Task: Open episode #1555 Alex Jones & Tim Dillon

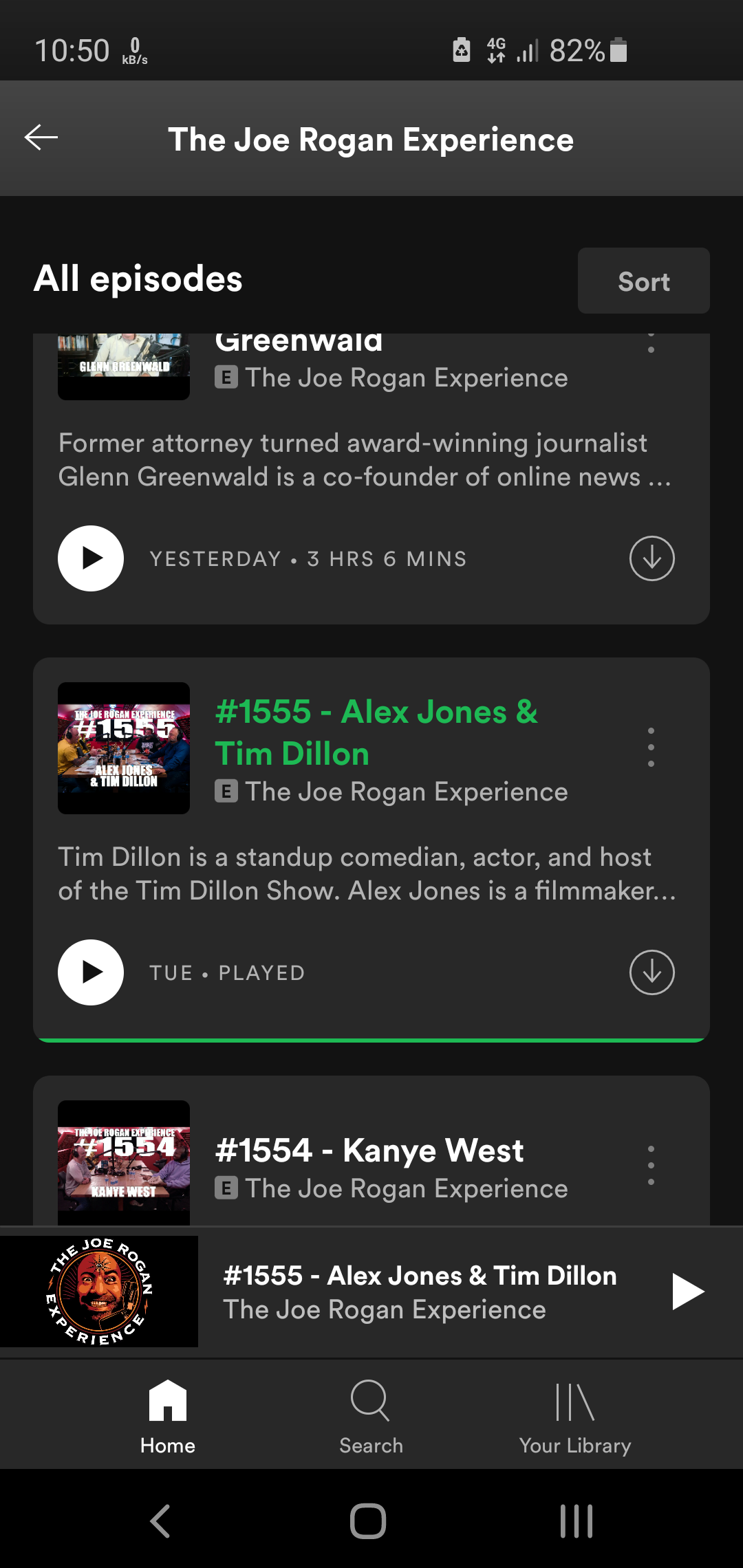Action: pos(376,732)
